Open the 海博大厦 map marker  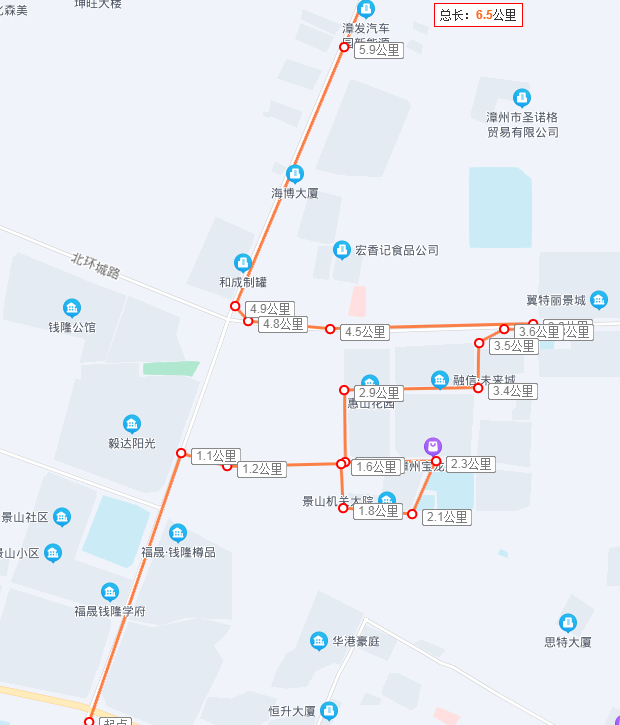(x=294, y=173)
